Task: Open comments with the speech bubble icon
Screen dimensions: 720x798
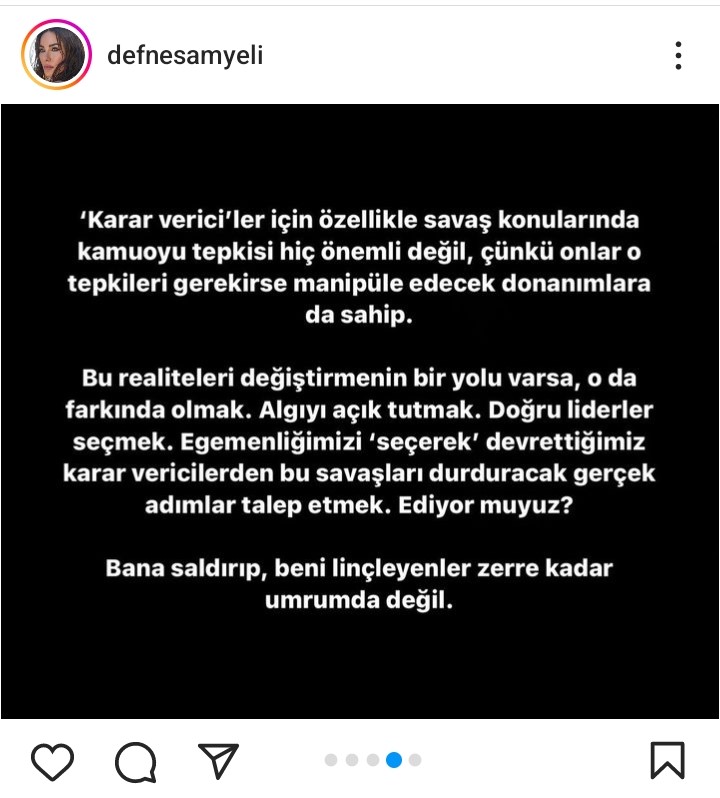Action: (x=135, y=762)
